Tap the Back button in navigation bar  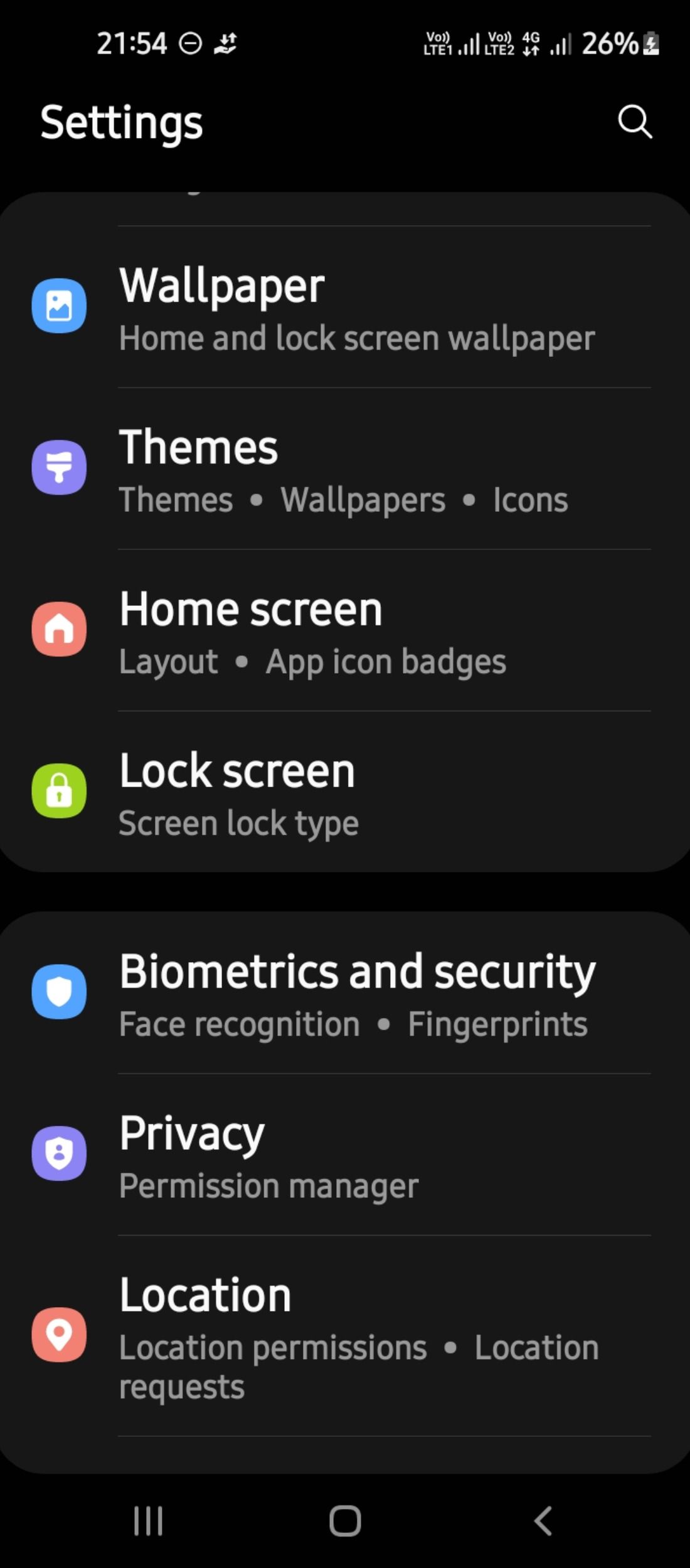(543, 1520)
